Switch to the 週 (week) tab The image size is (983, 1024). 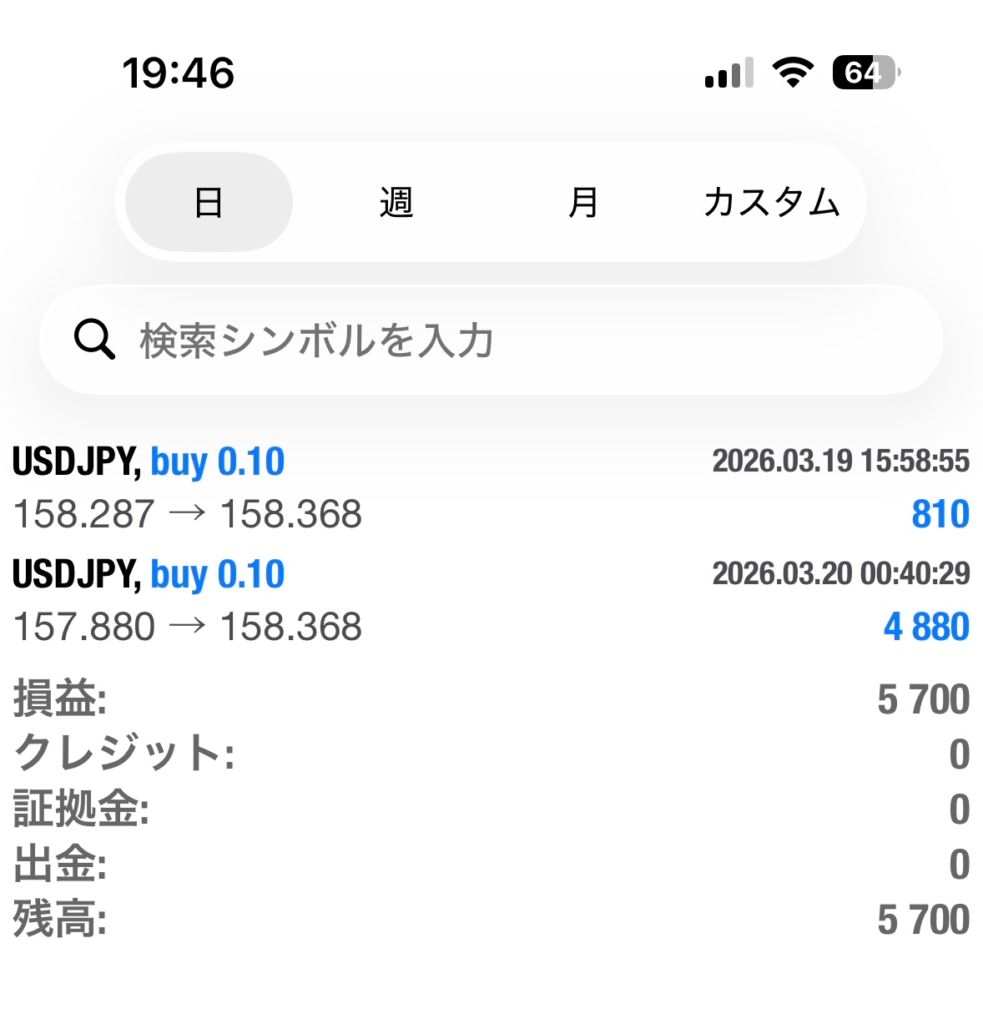point(396,203)
